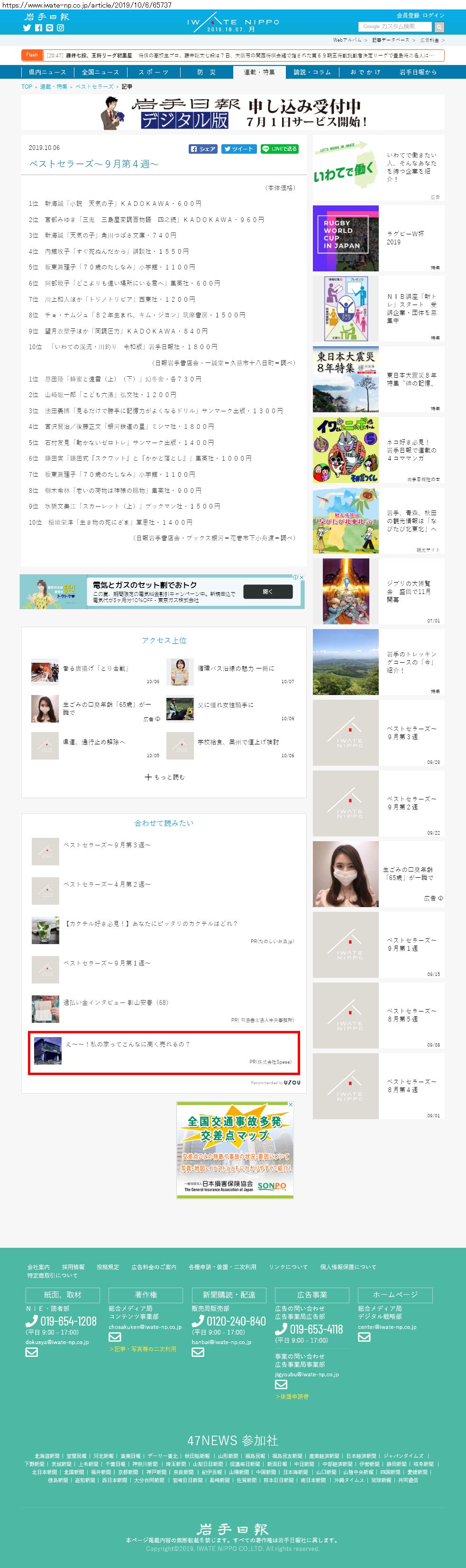
Task: Switch to the スポーツ tab
Action: pyautogui.click(x=153, y=72)
